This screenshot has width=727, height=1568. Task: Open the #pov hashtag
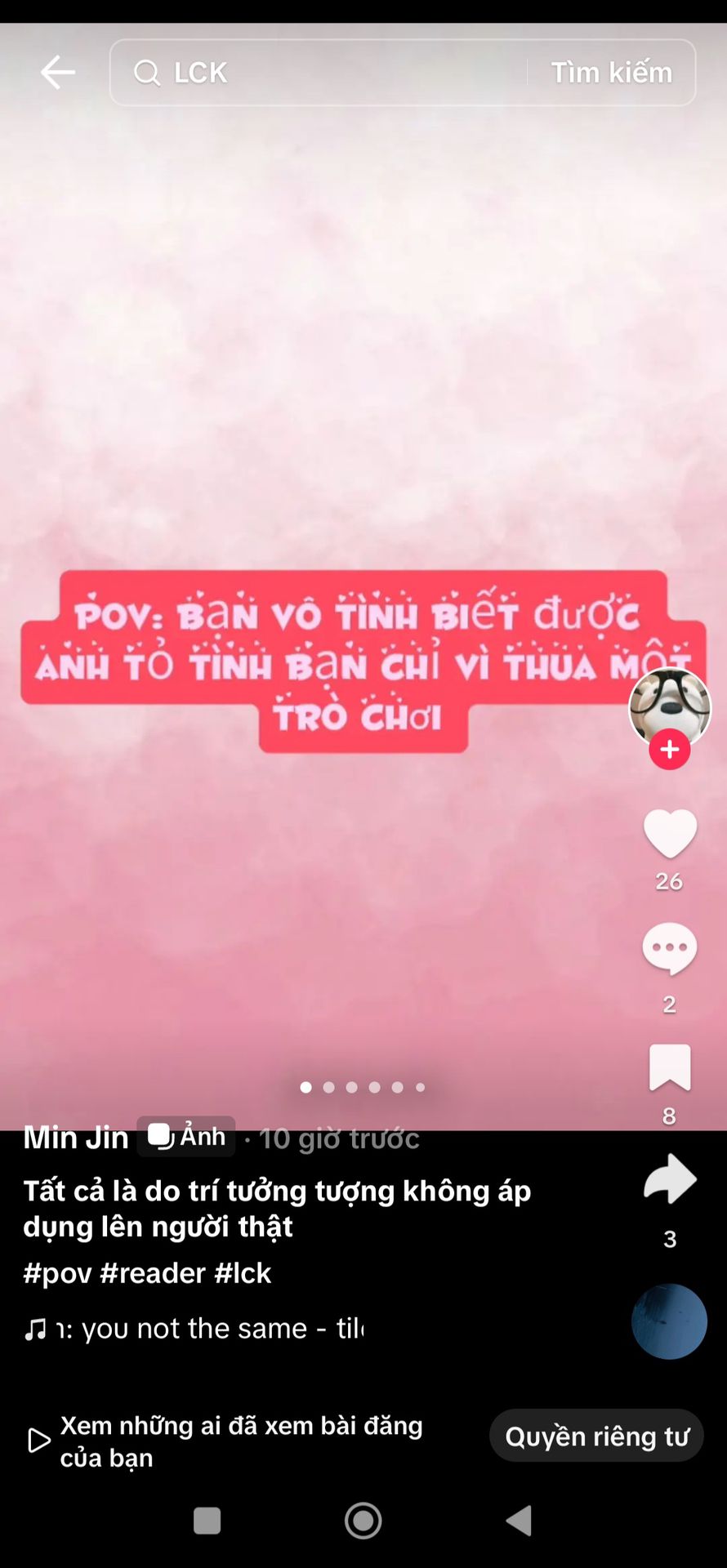57,1273
